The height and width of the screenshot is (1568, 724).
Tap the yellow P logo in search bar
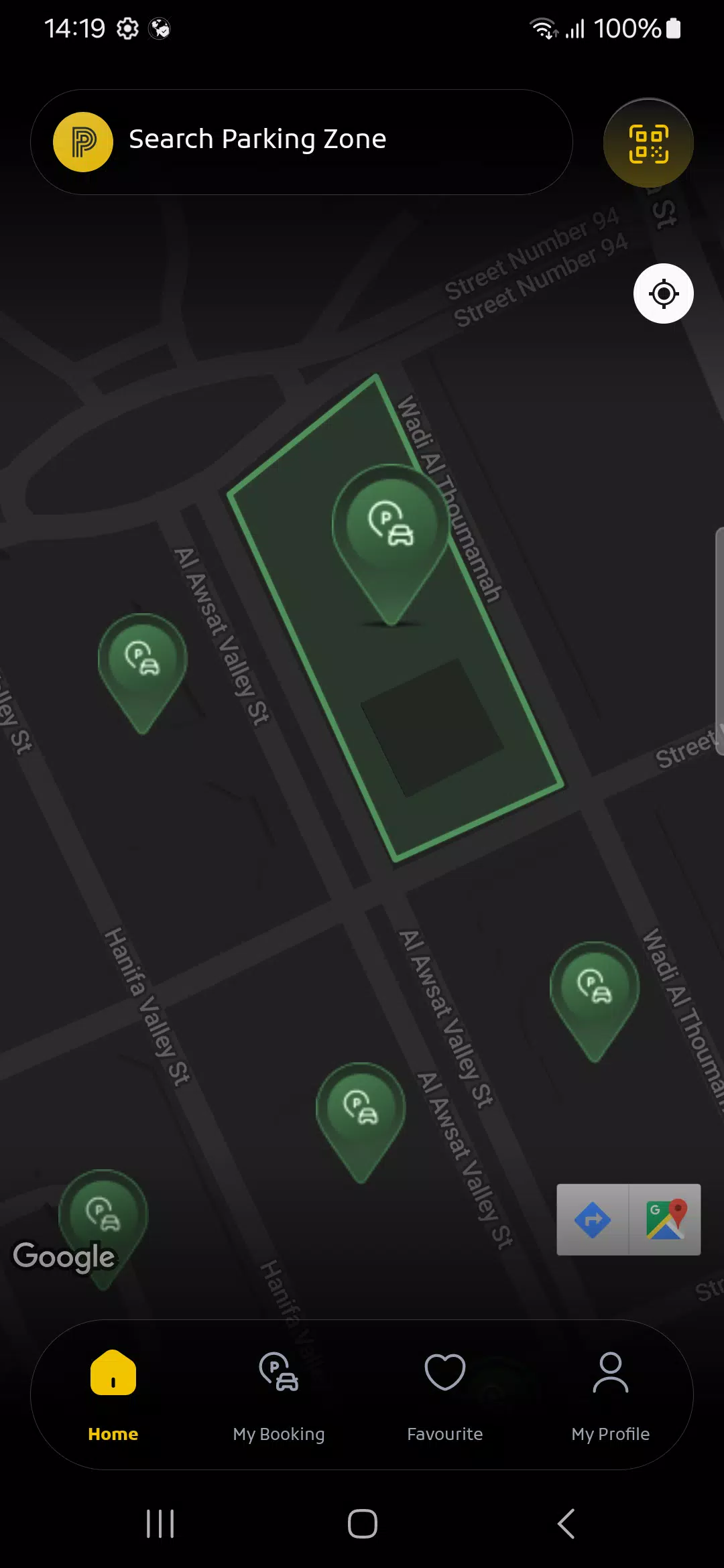84,141
